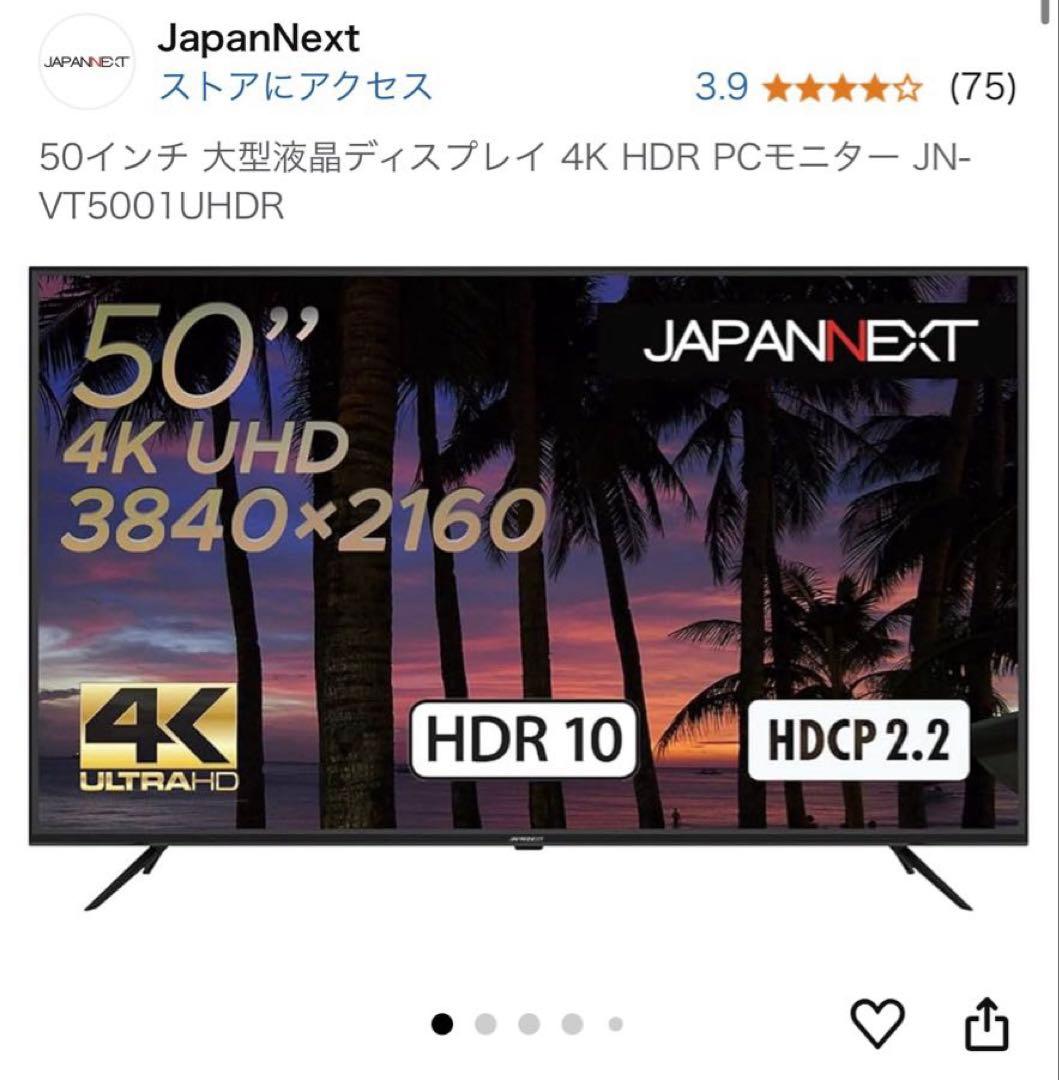Jump to fourth image via carousel dot
Viewport: 1059px width, 1080px height.
point(570,1022)
